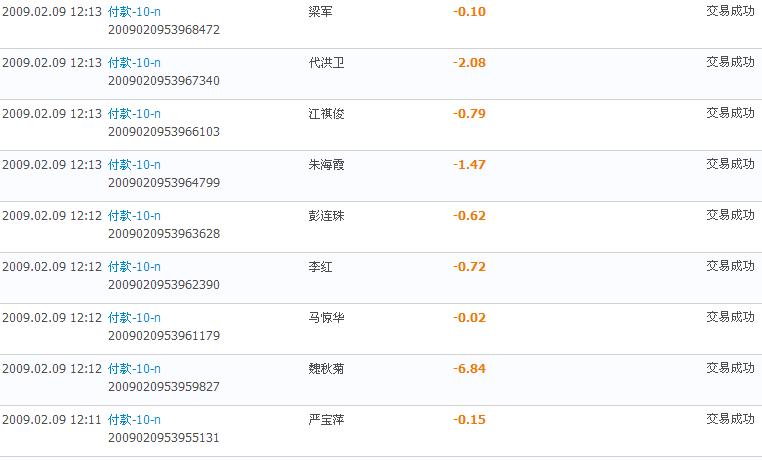View payment details for 魏秋菊 transaction
This screenshot has height=461, width=762.
coord(134,369)
